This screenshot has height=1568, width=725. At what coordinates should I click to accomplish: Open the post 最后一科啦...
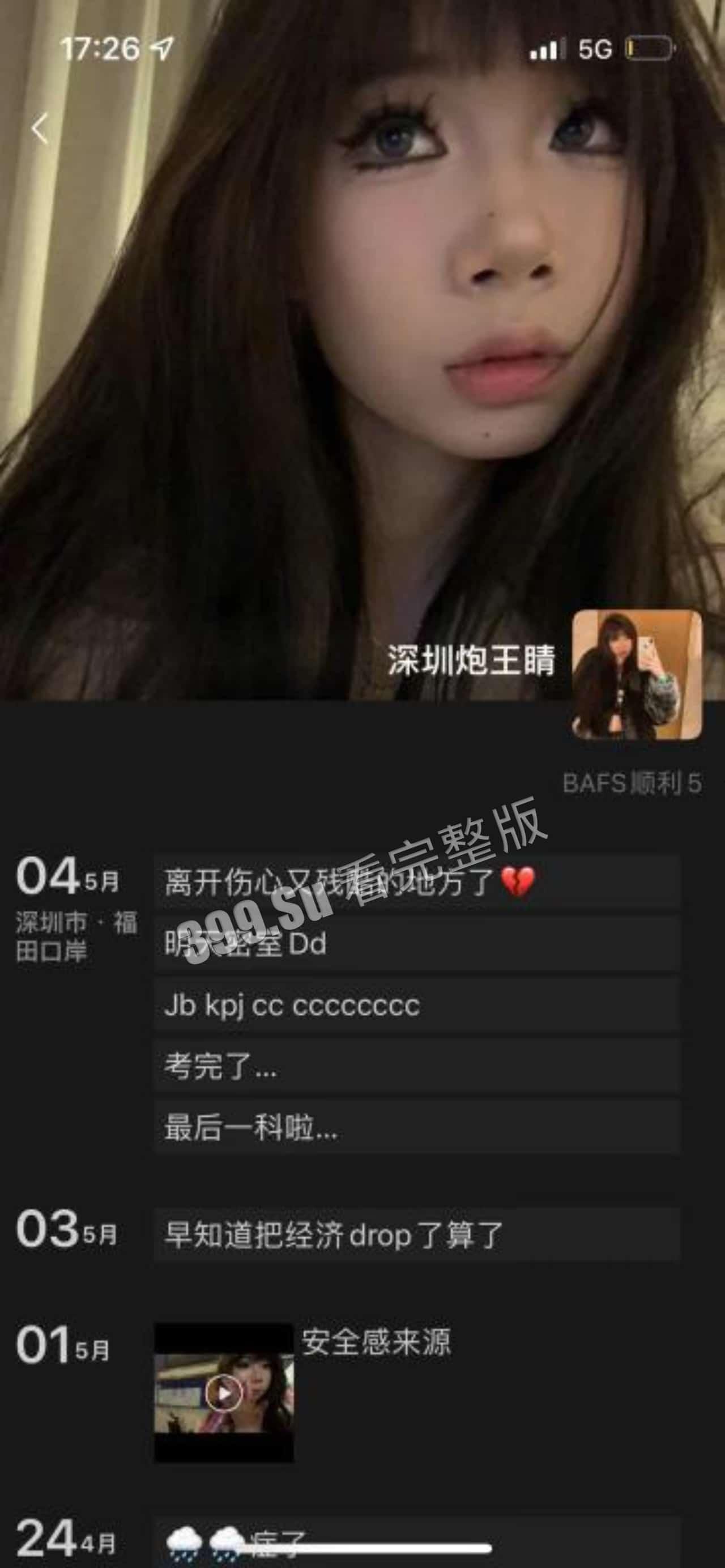tap(416, 1128)
